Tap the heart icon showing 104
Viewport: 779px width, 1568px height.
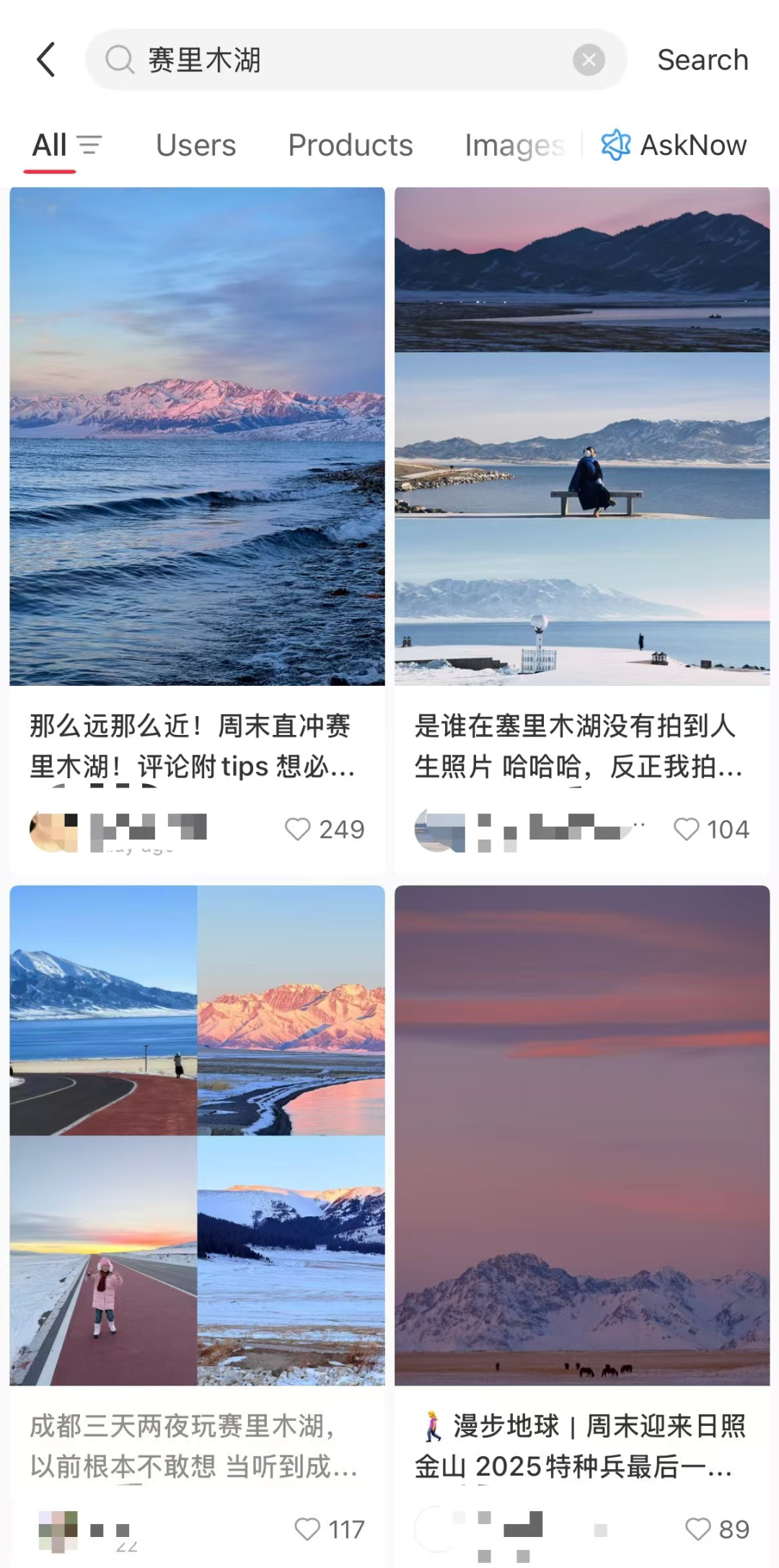(x=687, y=829)
